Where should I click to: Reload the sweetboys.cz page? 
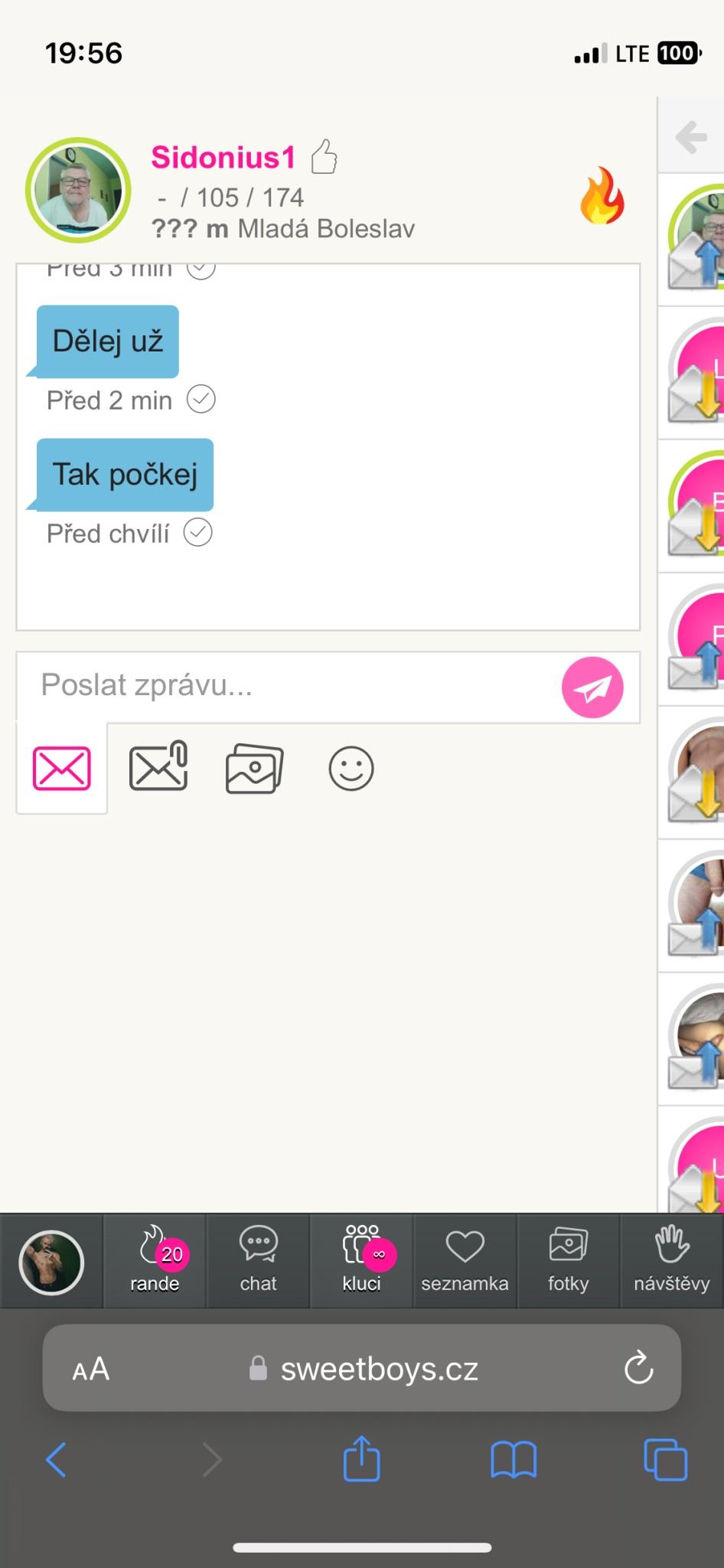pyautogui.click(x=638, y=1368)
